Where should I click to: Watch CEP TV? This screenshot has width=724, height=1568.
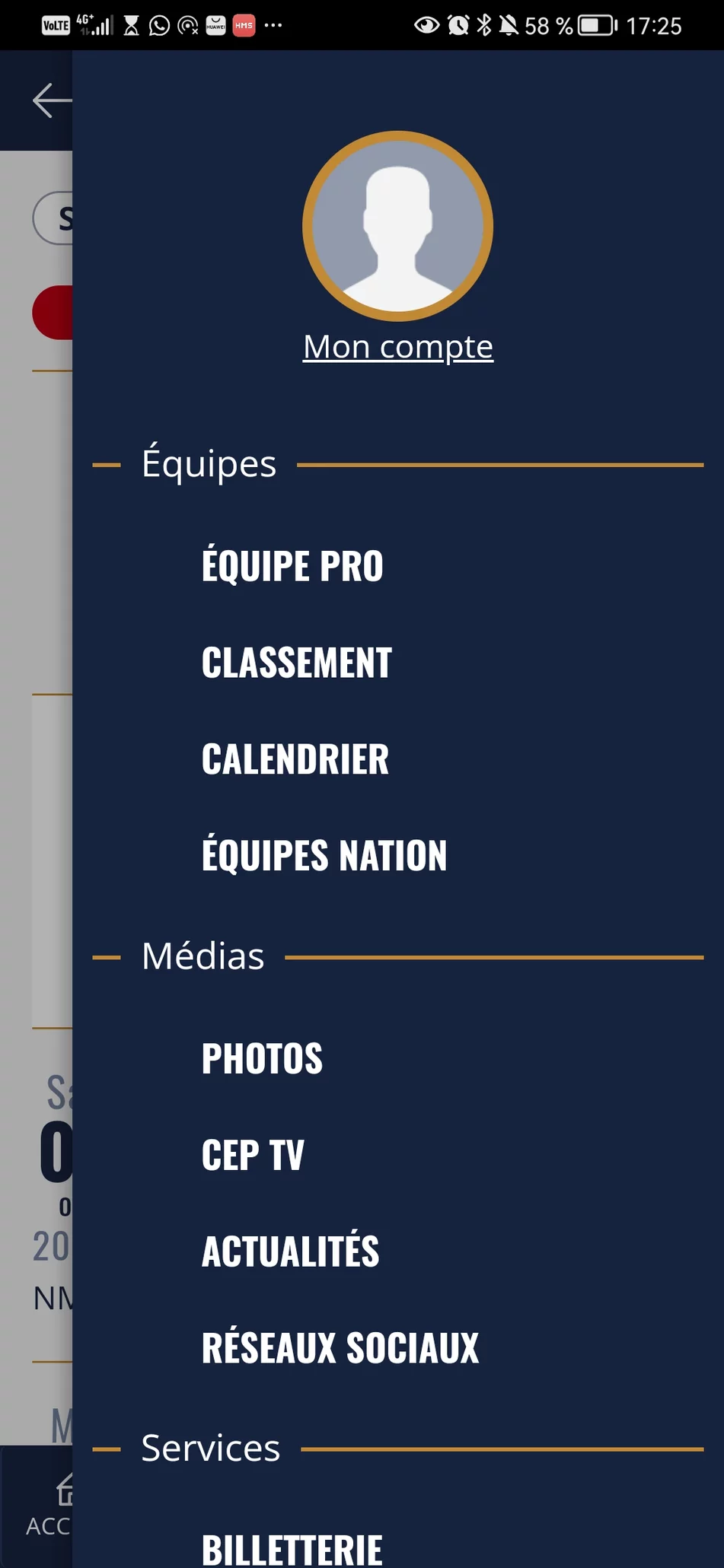253,1155
